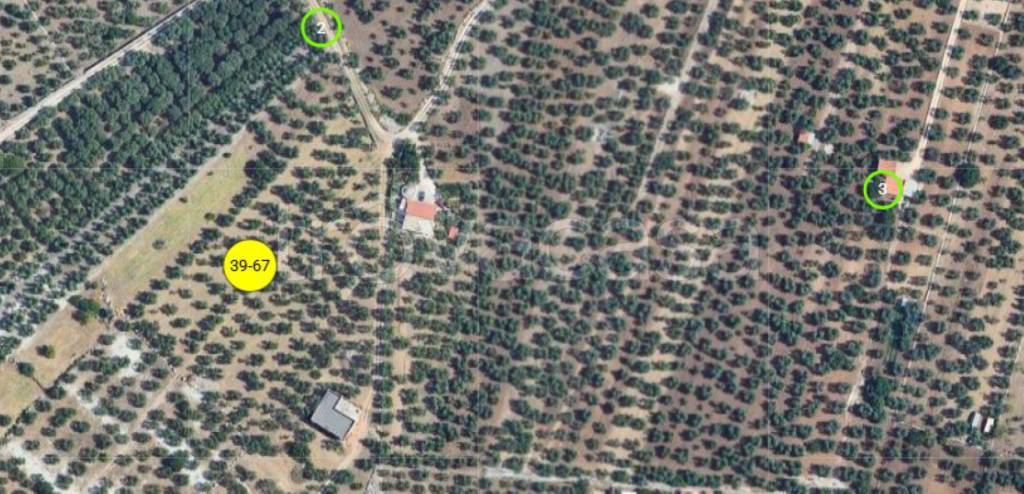Select the green marker numbered 2
This screenshot has width=1024, height=494.
pos(321,28)
